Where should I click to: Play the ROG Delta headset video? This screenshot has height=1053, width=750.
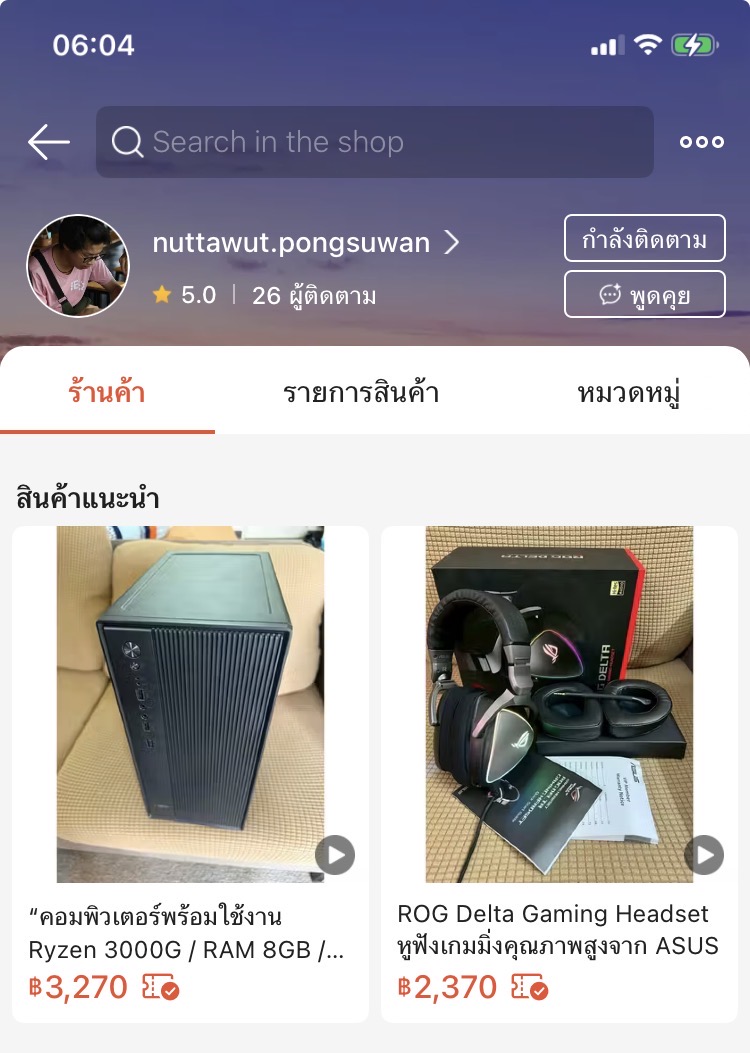tap(704, 855)
